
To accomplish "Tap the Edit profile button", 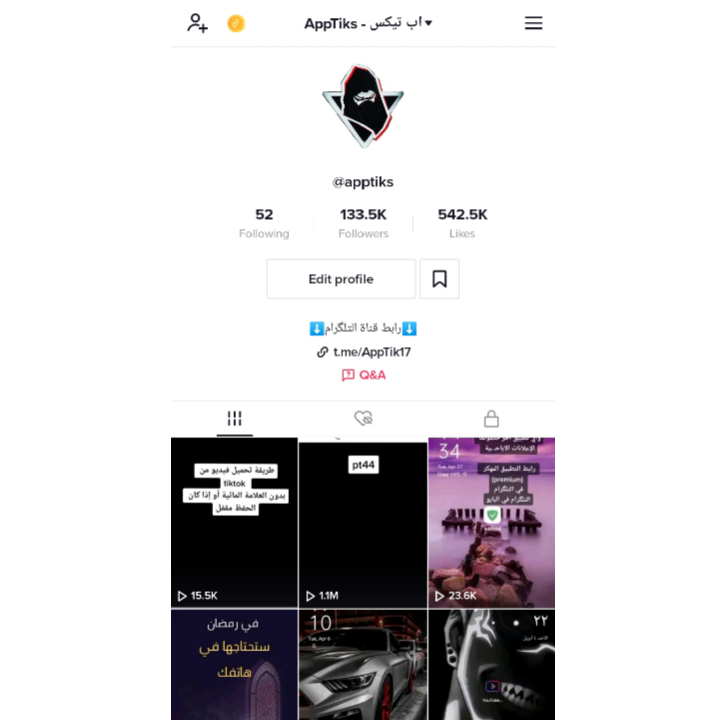I will [x=341, y=279].
